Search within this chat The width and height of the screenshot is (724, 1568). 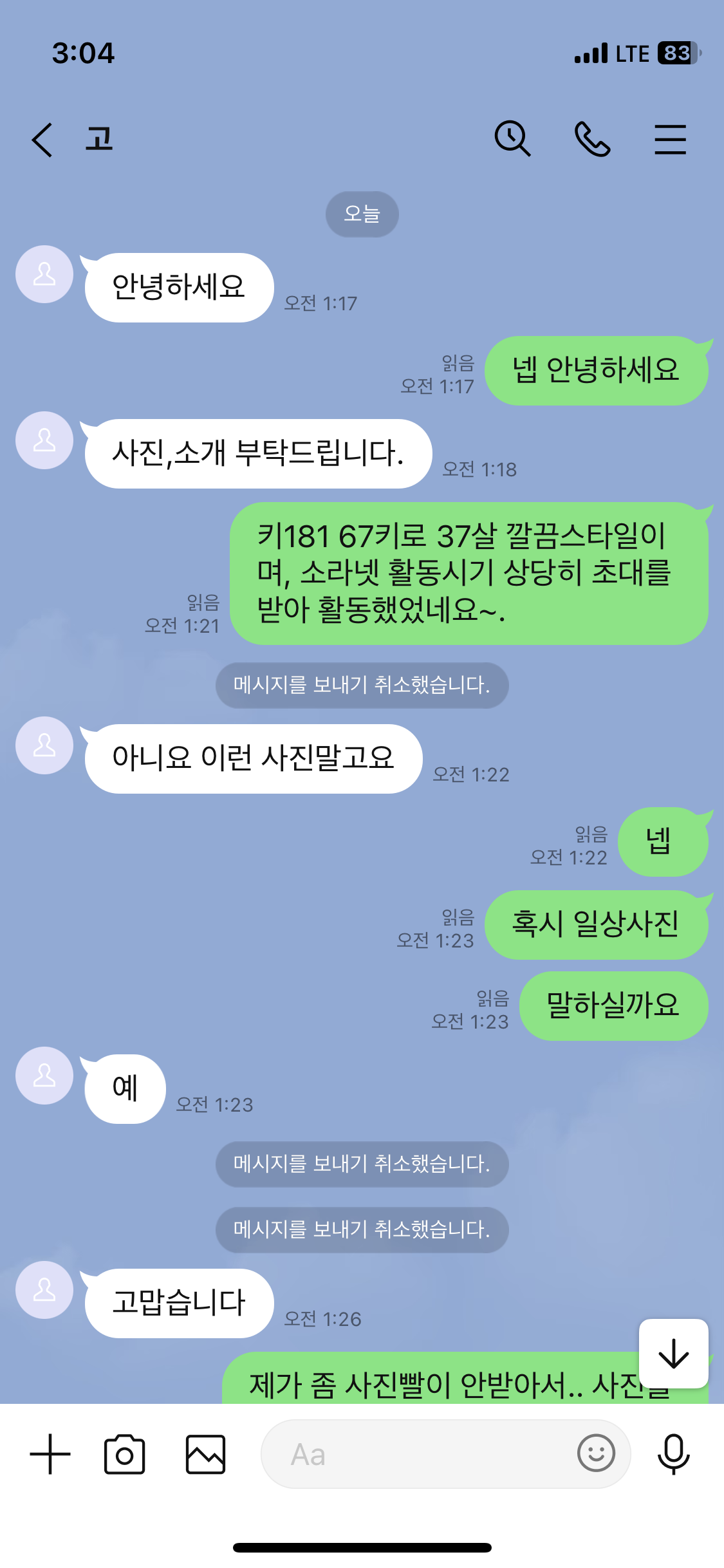click(512, 138)
